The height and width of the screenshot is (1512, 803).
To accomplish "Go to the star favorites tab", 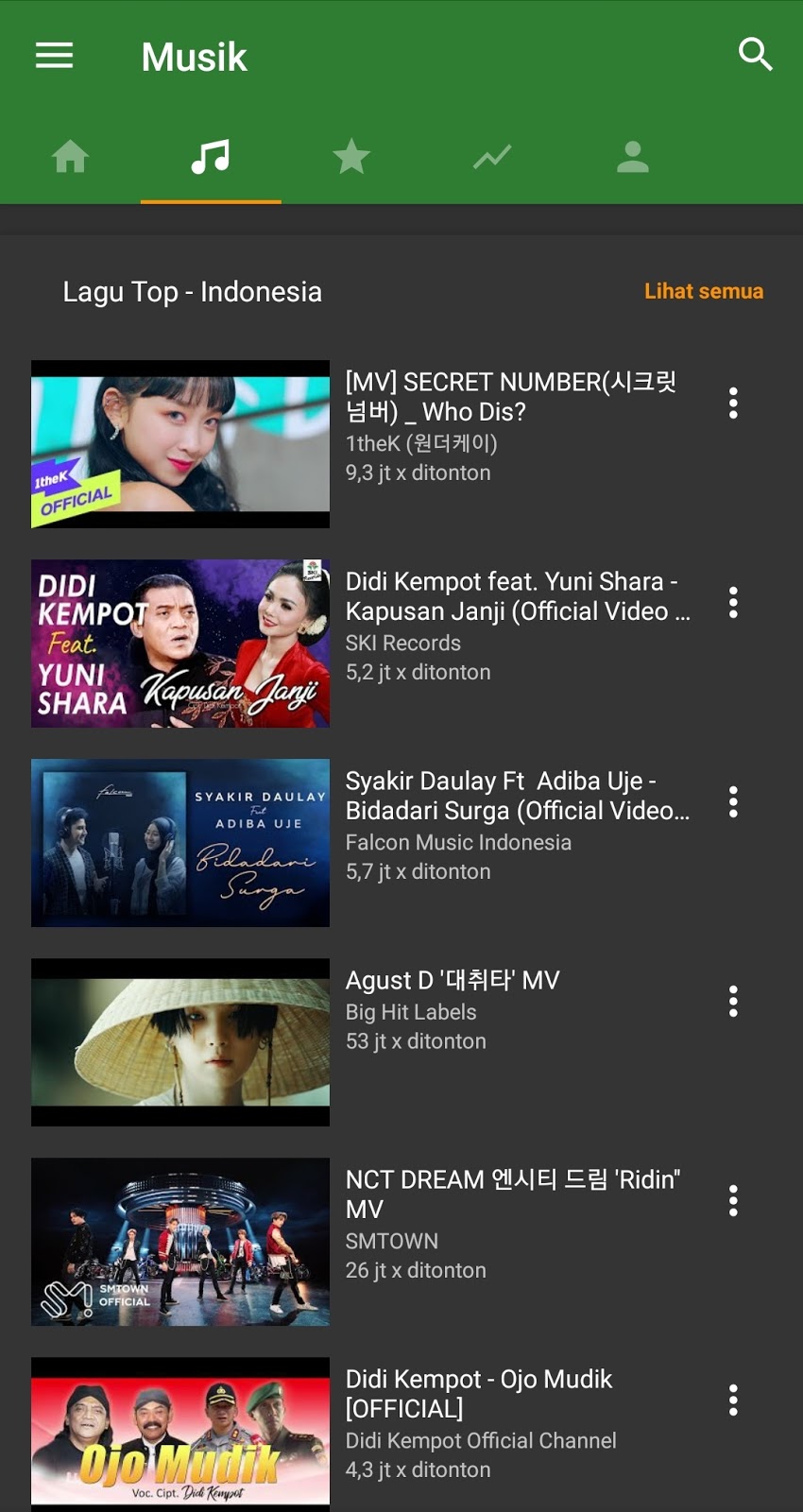I will [x=351, y=156].
